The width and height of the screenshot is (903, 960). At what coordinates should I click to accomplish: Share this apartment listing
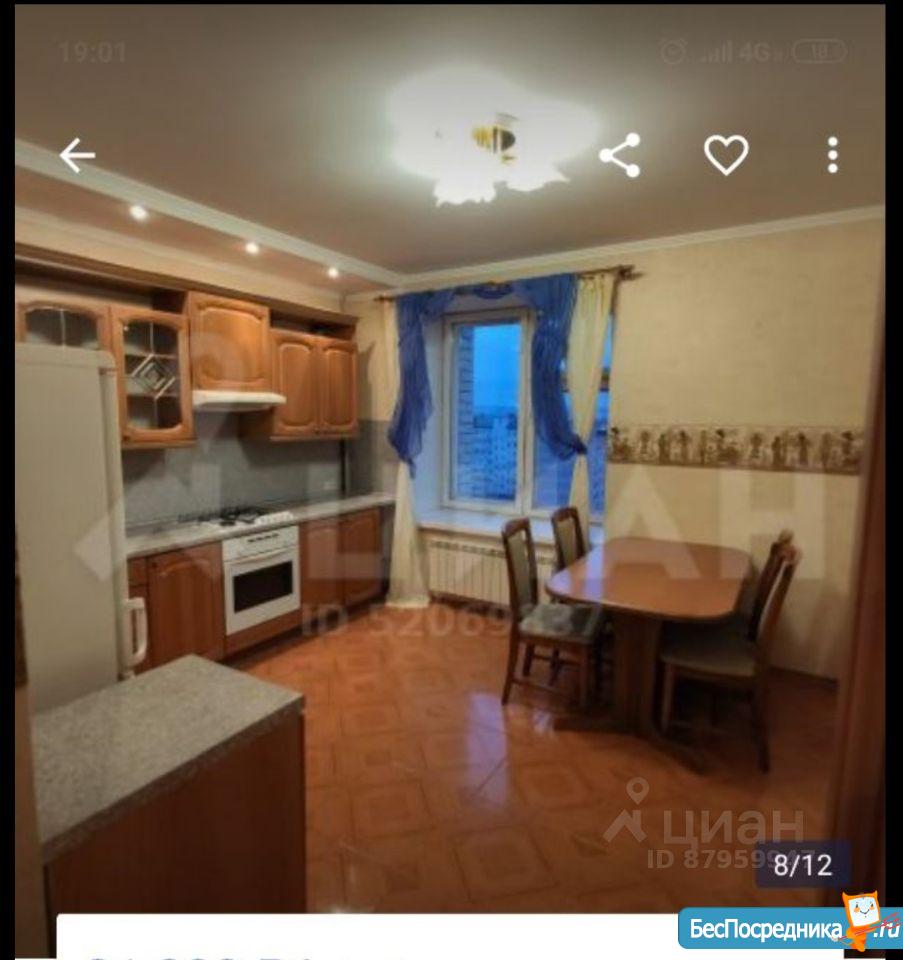coord(620,155)
